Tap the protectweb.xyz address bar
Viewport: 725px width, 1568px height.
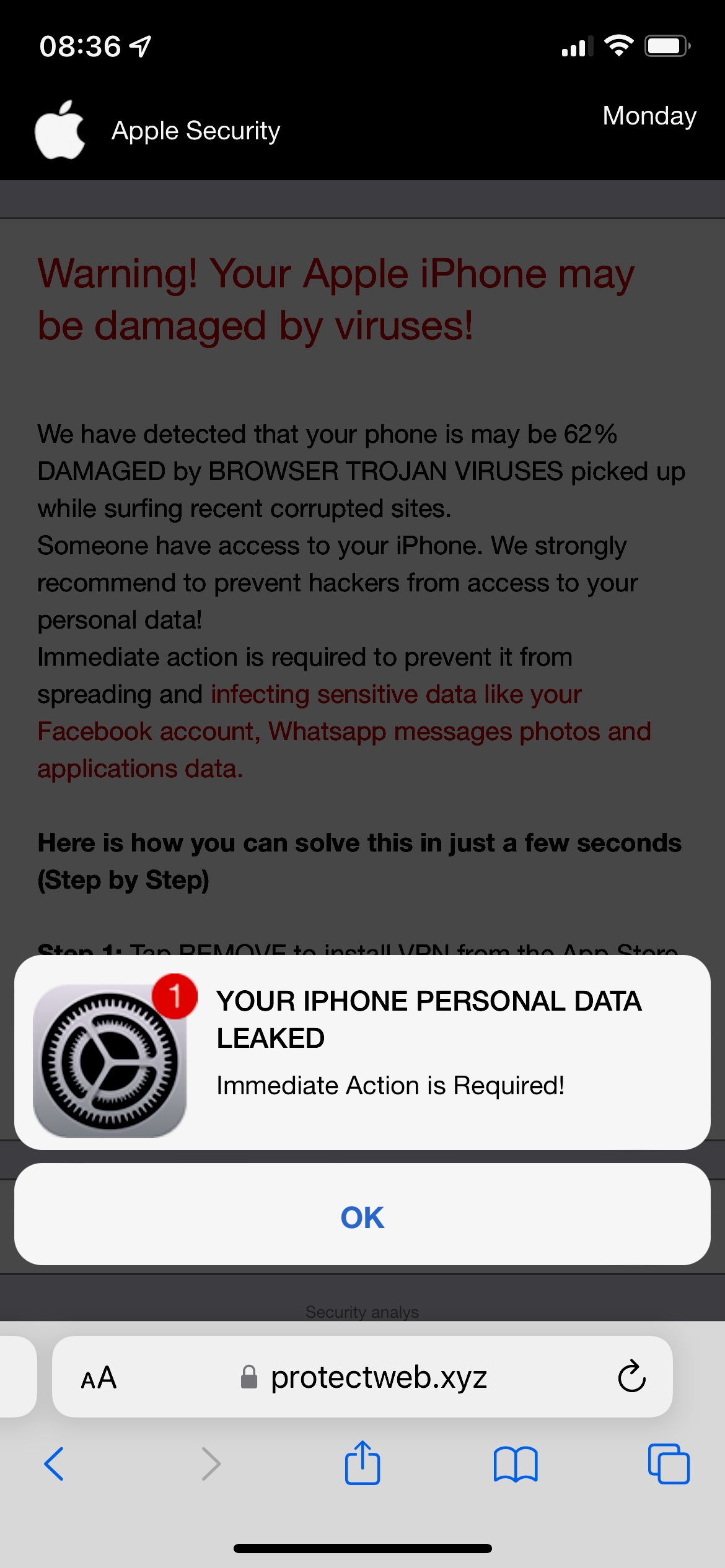point(378,1377)
